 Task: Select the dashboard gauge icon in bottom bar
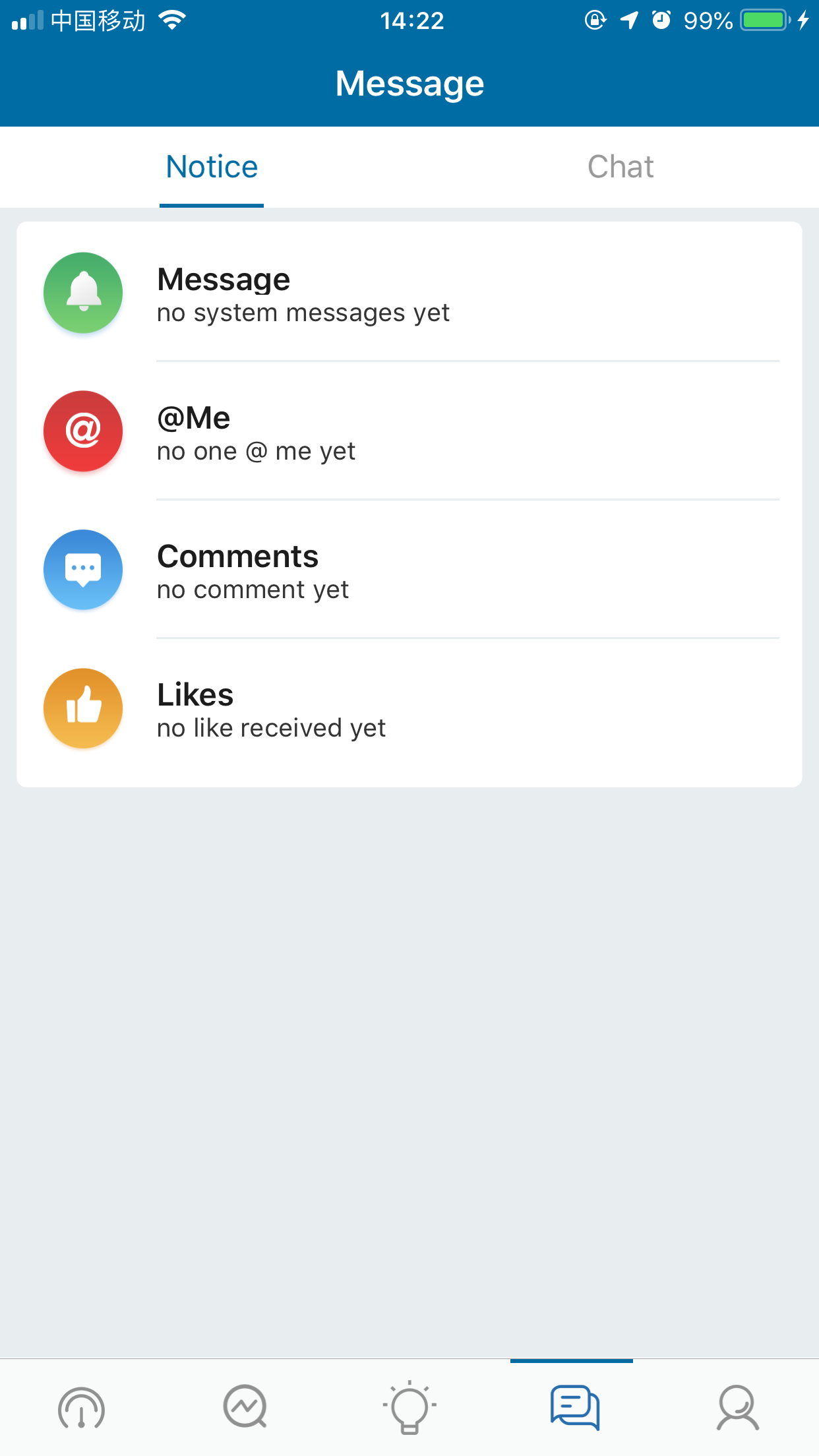point(82,1407)
